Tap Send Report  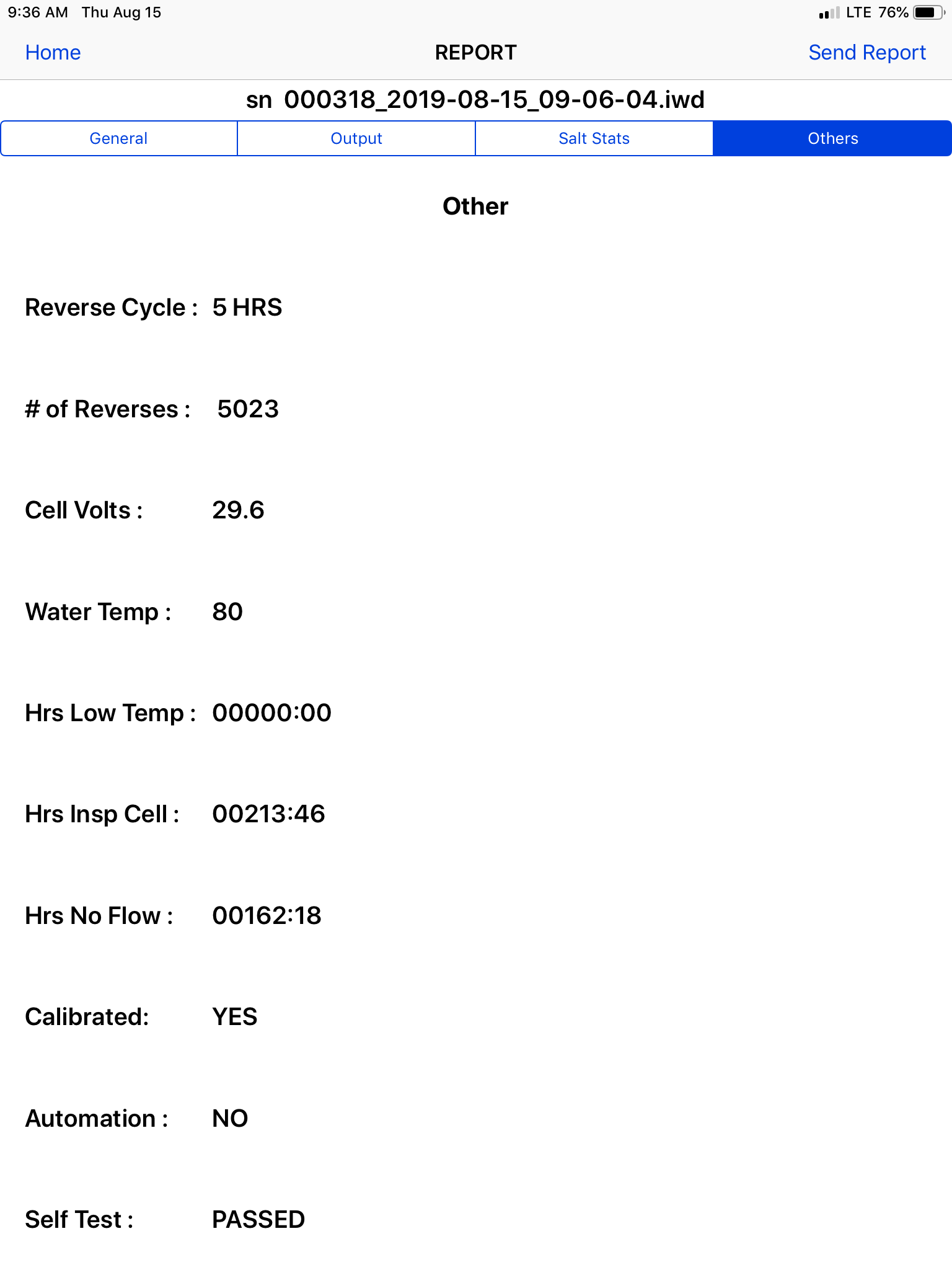pyautogui.click(x=866, y=53)
